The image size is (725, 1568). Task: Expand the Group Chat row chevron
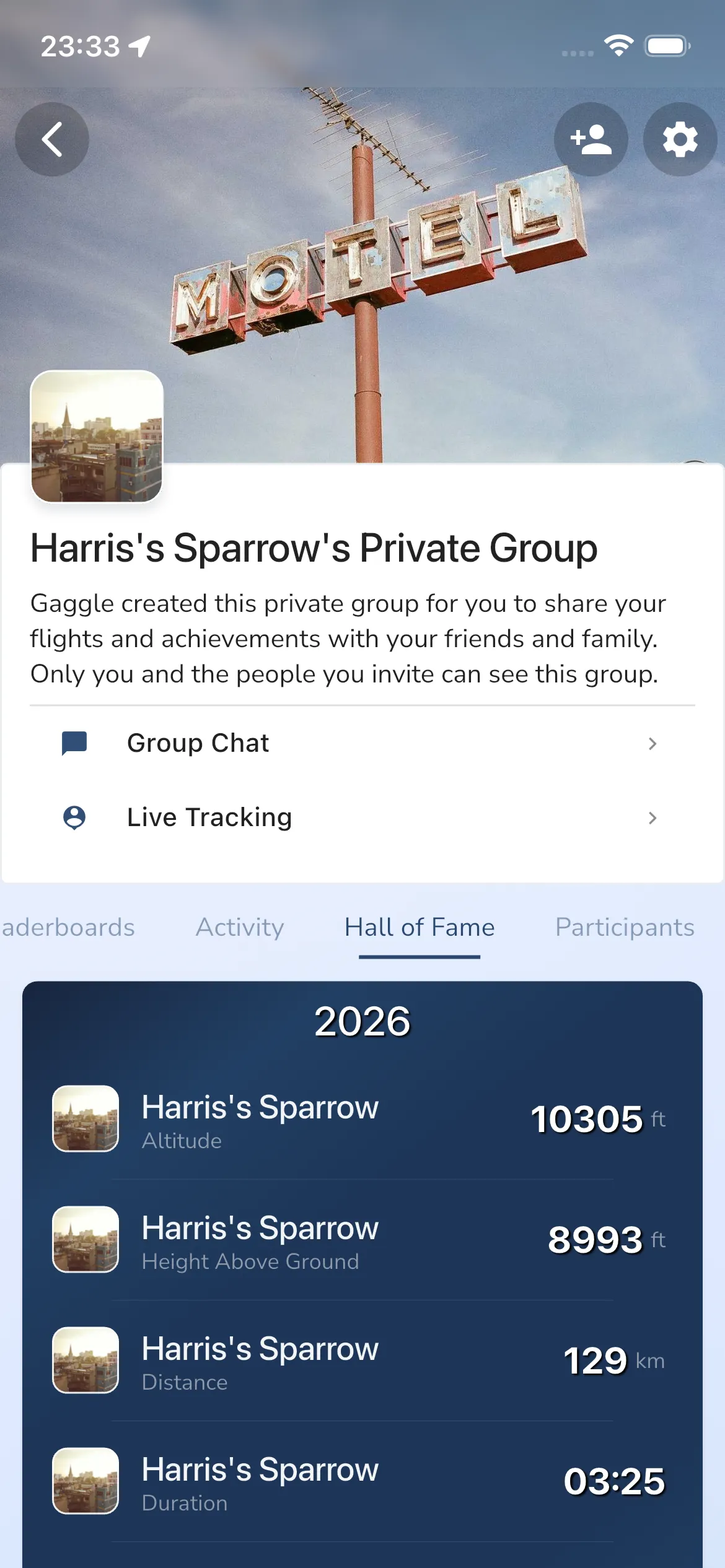(652, 744)
